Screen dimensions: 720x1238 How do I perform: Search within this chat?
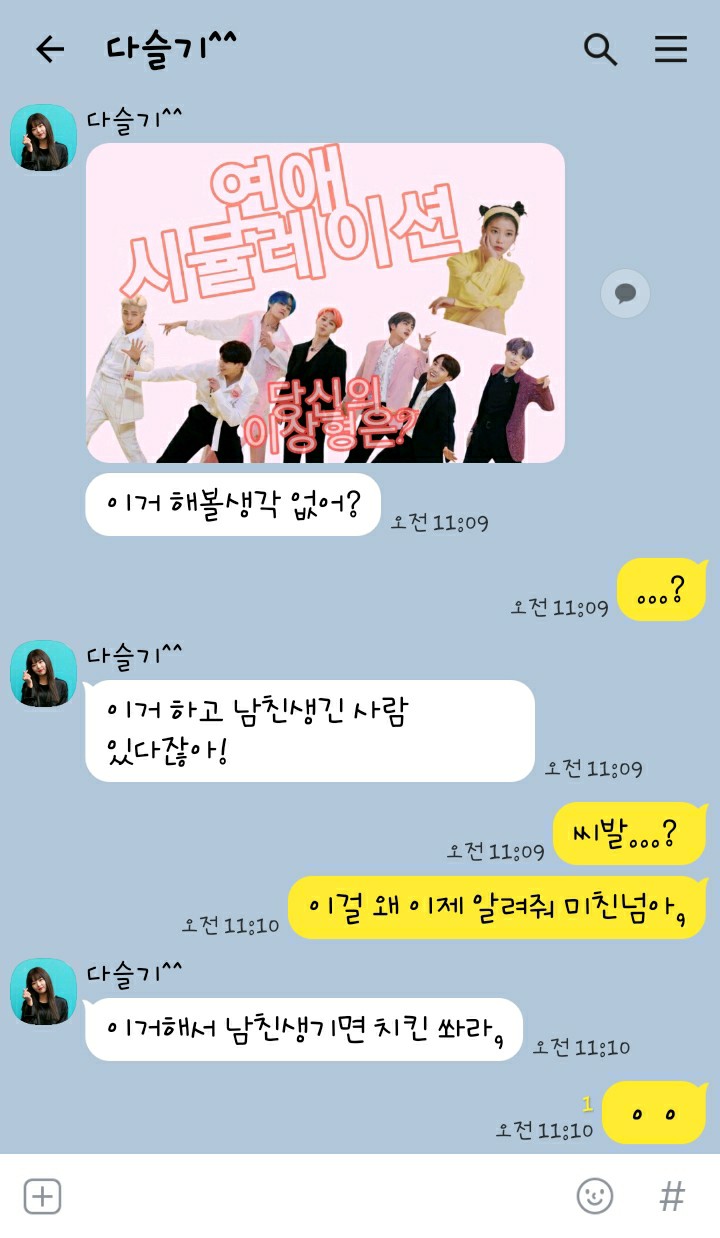click(x=600, y=49)
